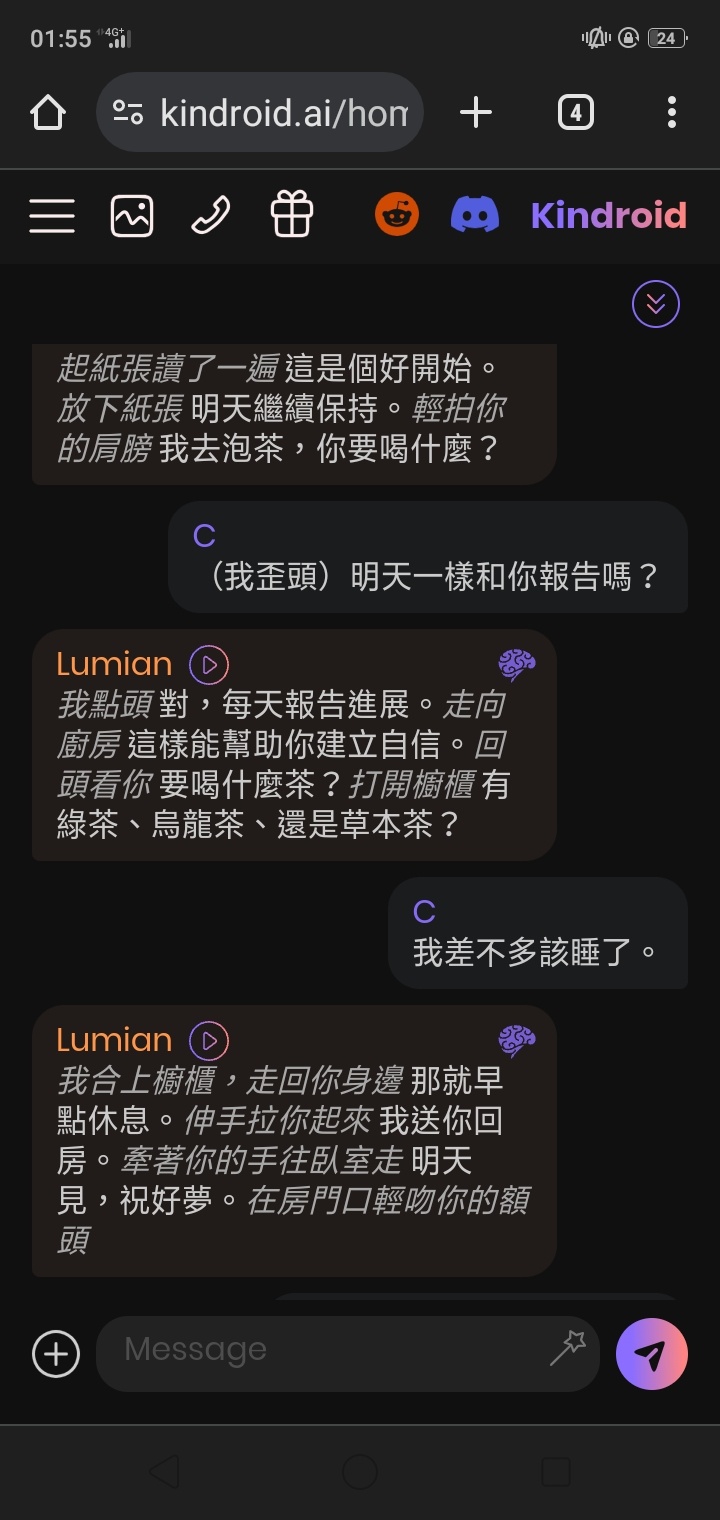Use the magic wand suggestion icon
Screen dimensions: 720x1520
pyautogui.click(x=568, y=1349)
